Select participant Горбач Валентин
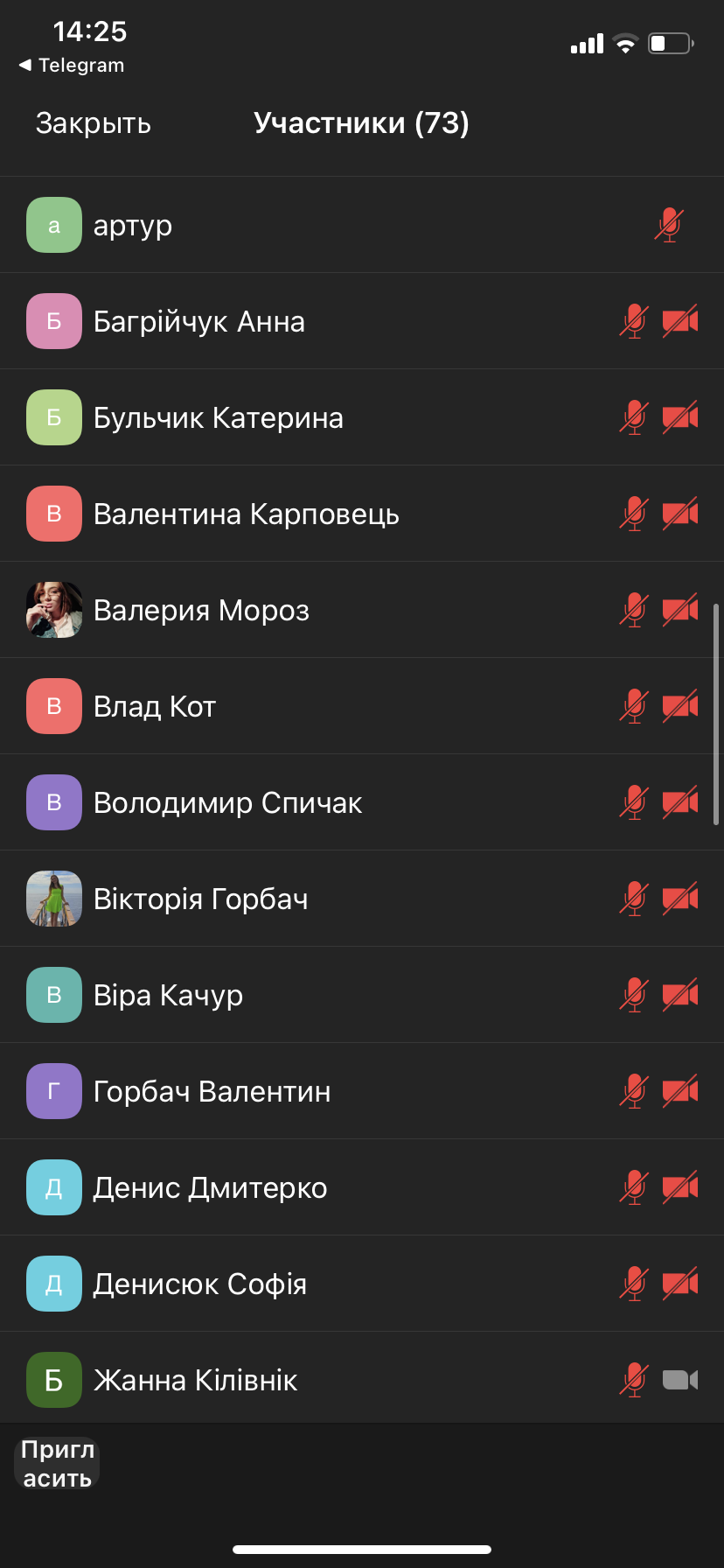Viewport: 724px width, 1568px height. click(x=212, y=1091)
